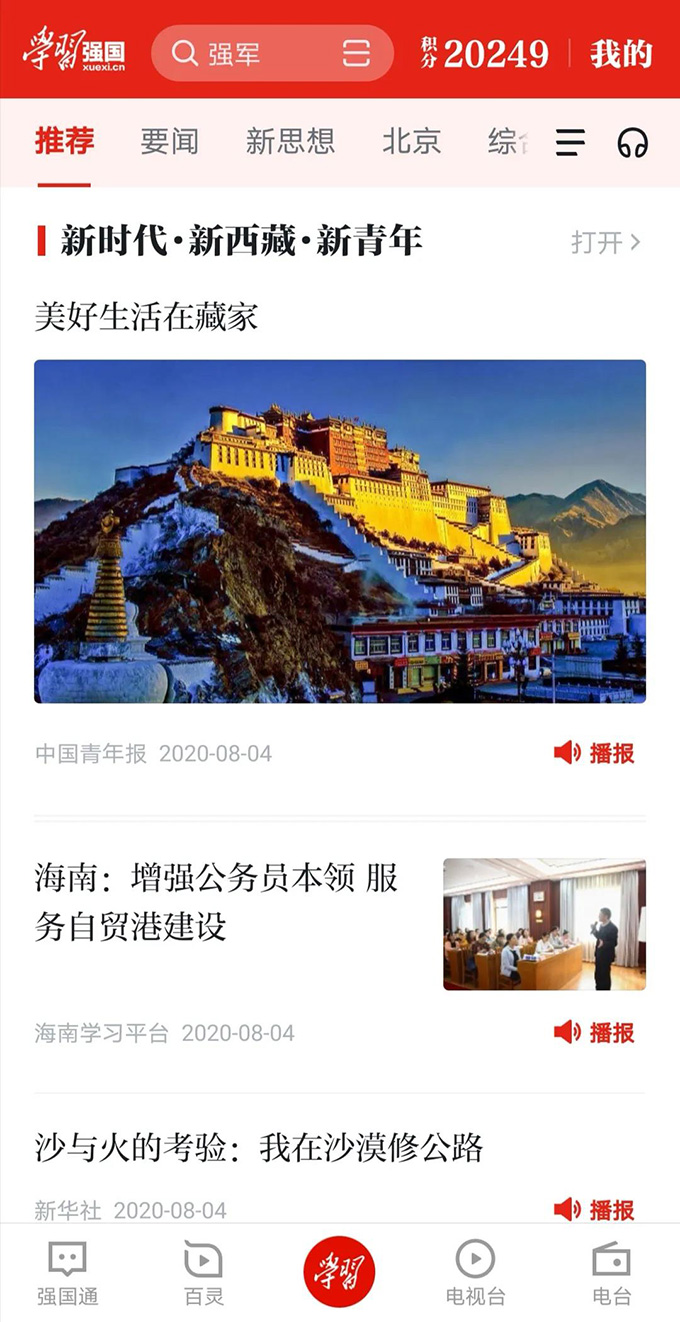Play 播报 for the 海南学习平台 article
This screenshot has height=1322, width=680.
coord(594,1032)
